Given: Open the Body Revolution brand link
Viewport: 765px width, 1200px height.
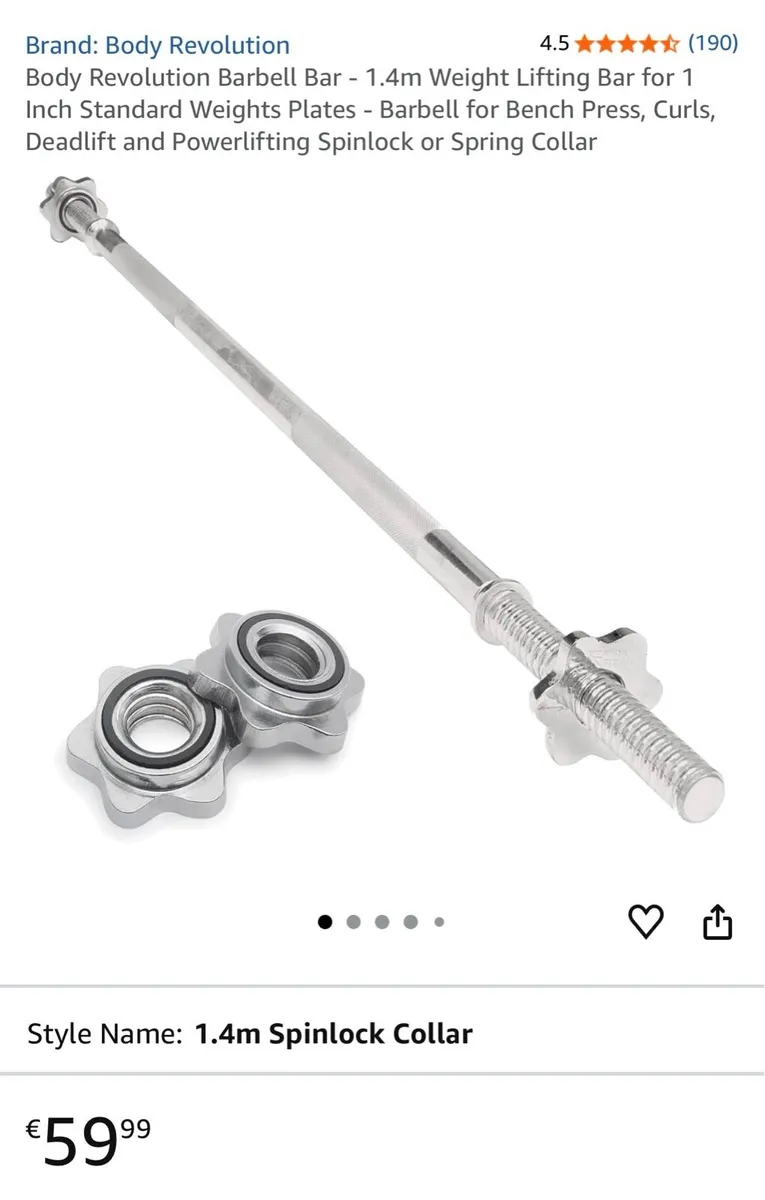Looking at the screenshot, I should (x=157, y=45).
